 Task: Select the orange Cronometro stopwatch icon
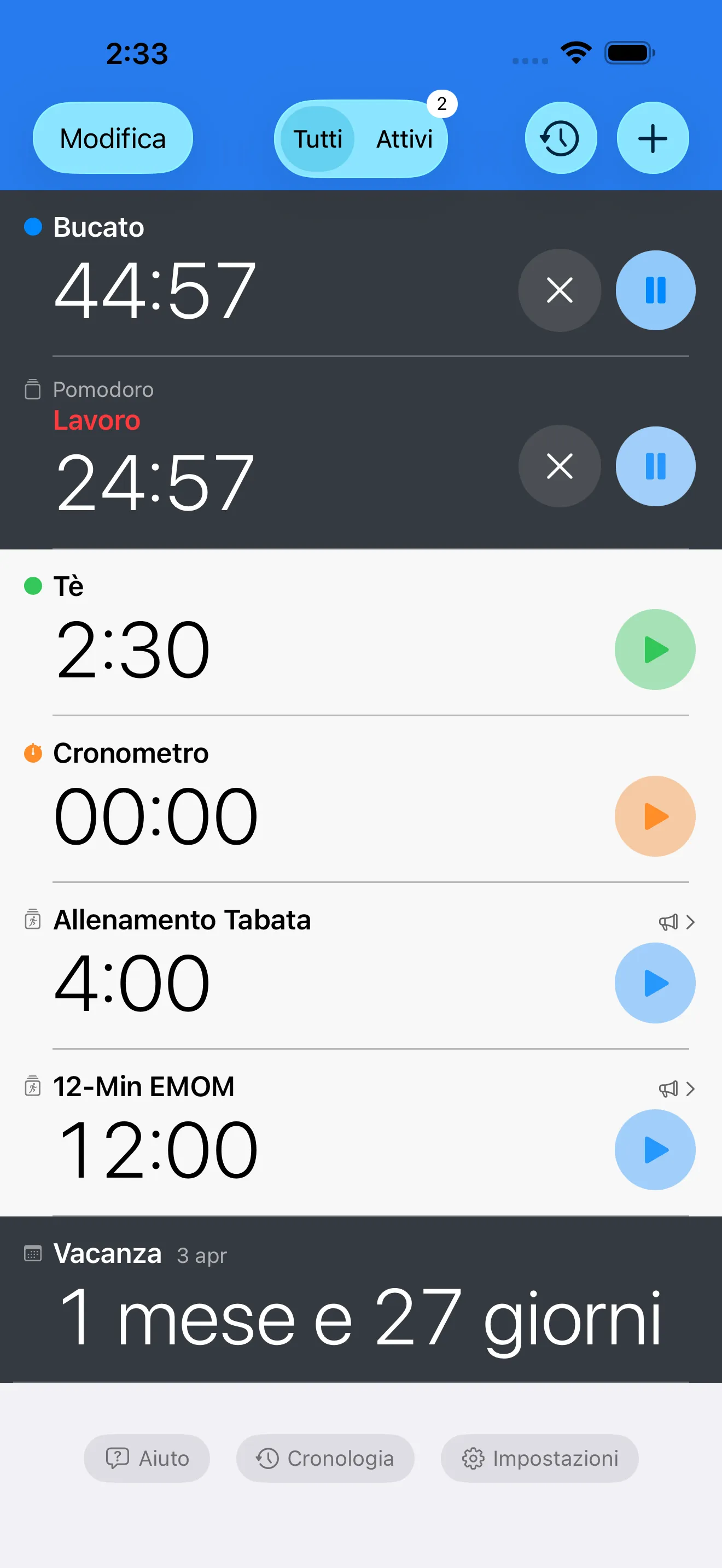click(33, 753)
